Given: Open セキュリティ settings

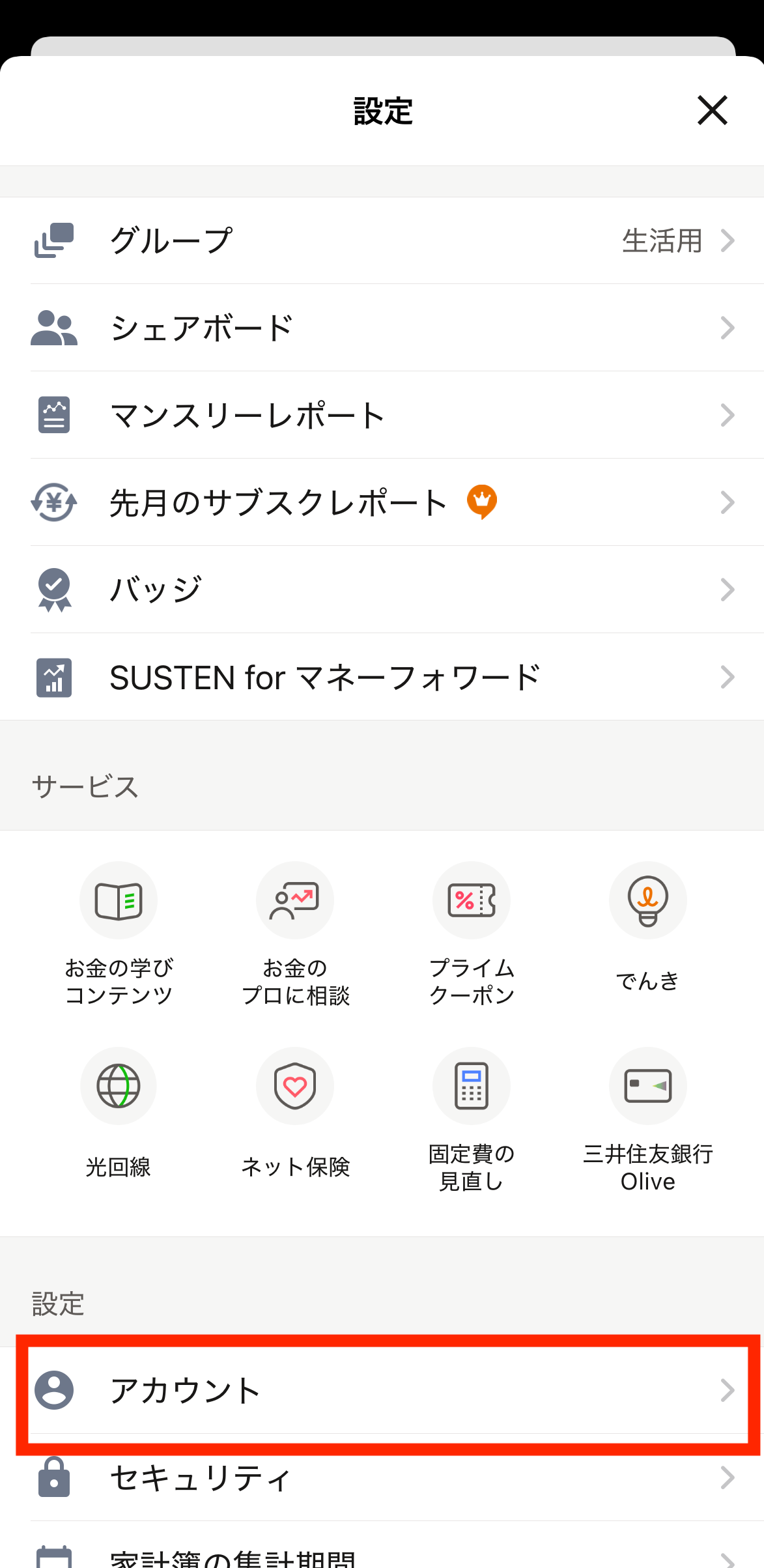Looking at the screenshot, I should [382, 1477].
